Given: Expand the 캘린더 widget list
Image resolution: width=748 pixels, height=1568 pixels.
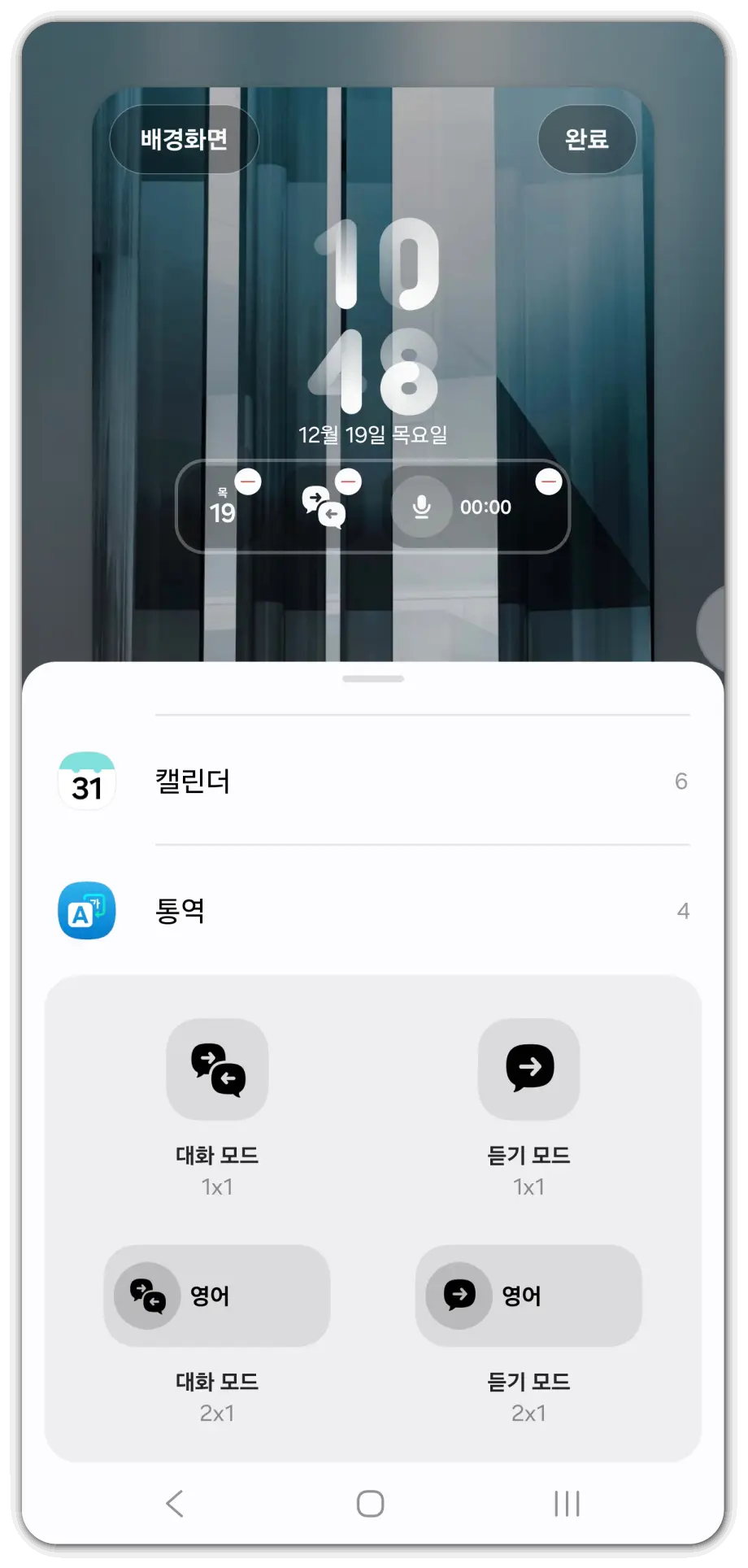Looking at the screenshot, I should 374,781.
